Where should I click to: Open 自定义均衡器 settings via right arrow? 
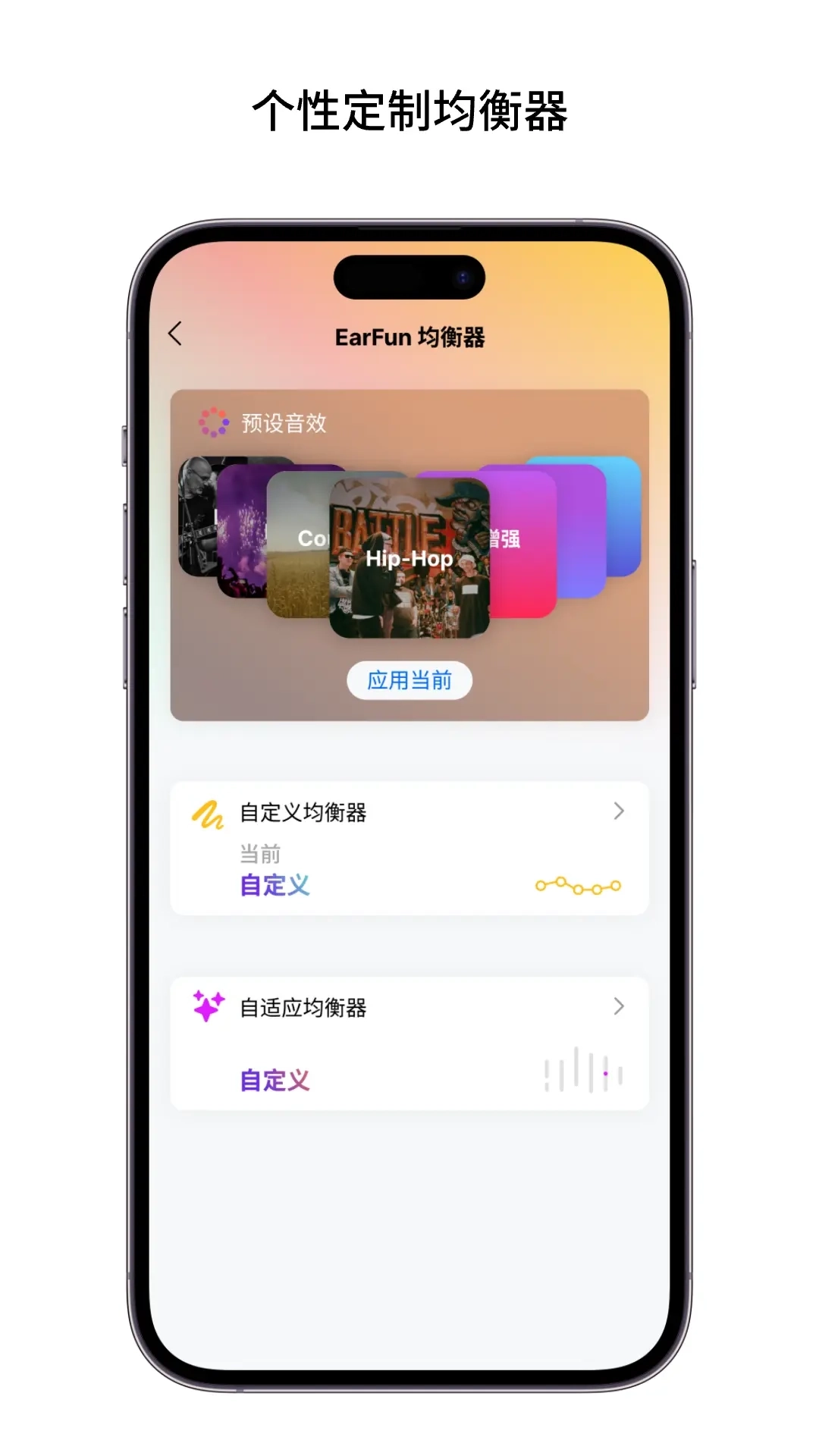click(619, 811)
